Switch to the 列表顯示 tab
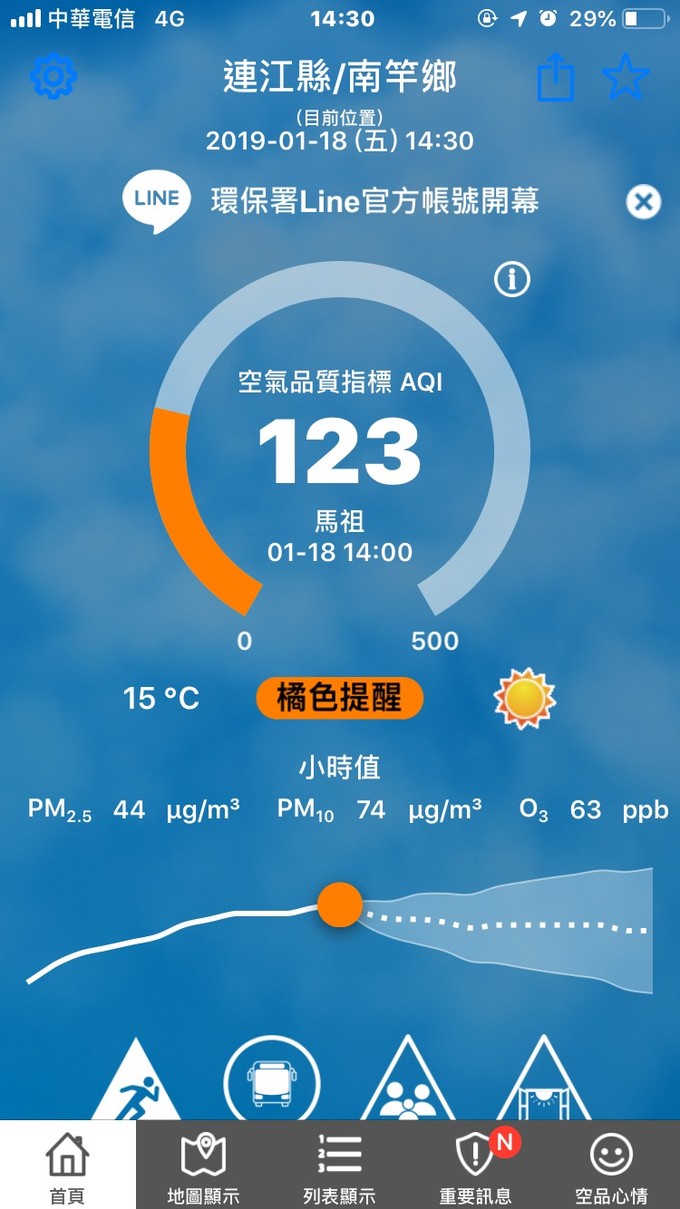The height and width of the screenshot is (1209, 680). tap(339, 1165)
